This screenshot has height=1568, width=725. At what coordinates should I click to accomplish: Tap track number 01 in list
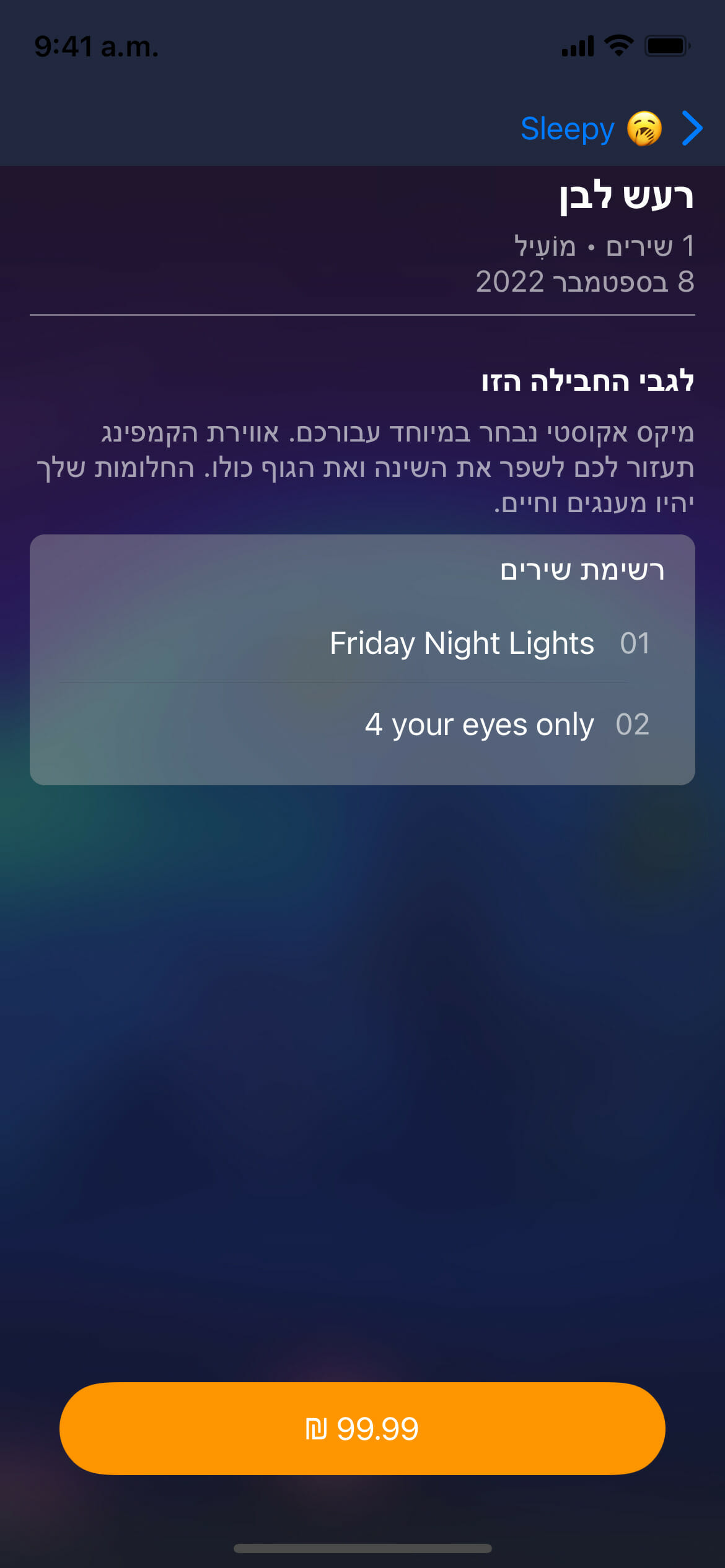tap(635, 643)
